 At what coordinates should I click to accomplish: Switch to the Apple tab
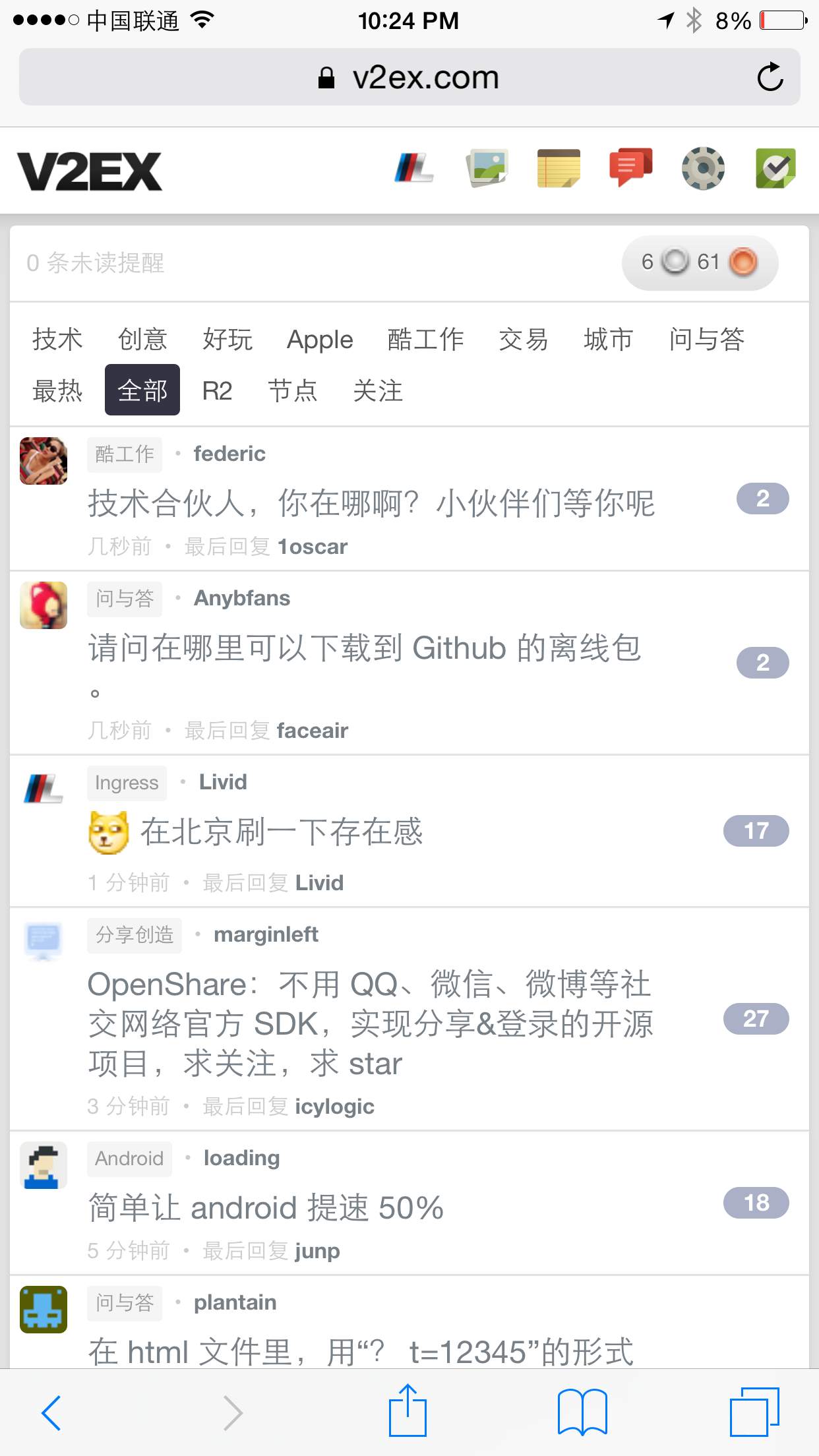click(x=320, y=340)
